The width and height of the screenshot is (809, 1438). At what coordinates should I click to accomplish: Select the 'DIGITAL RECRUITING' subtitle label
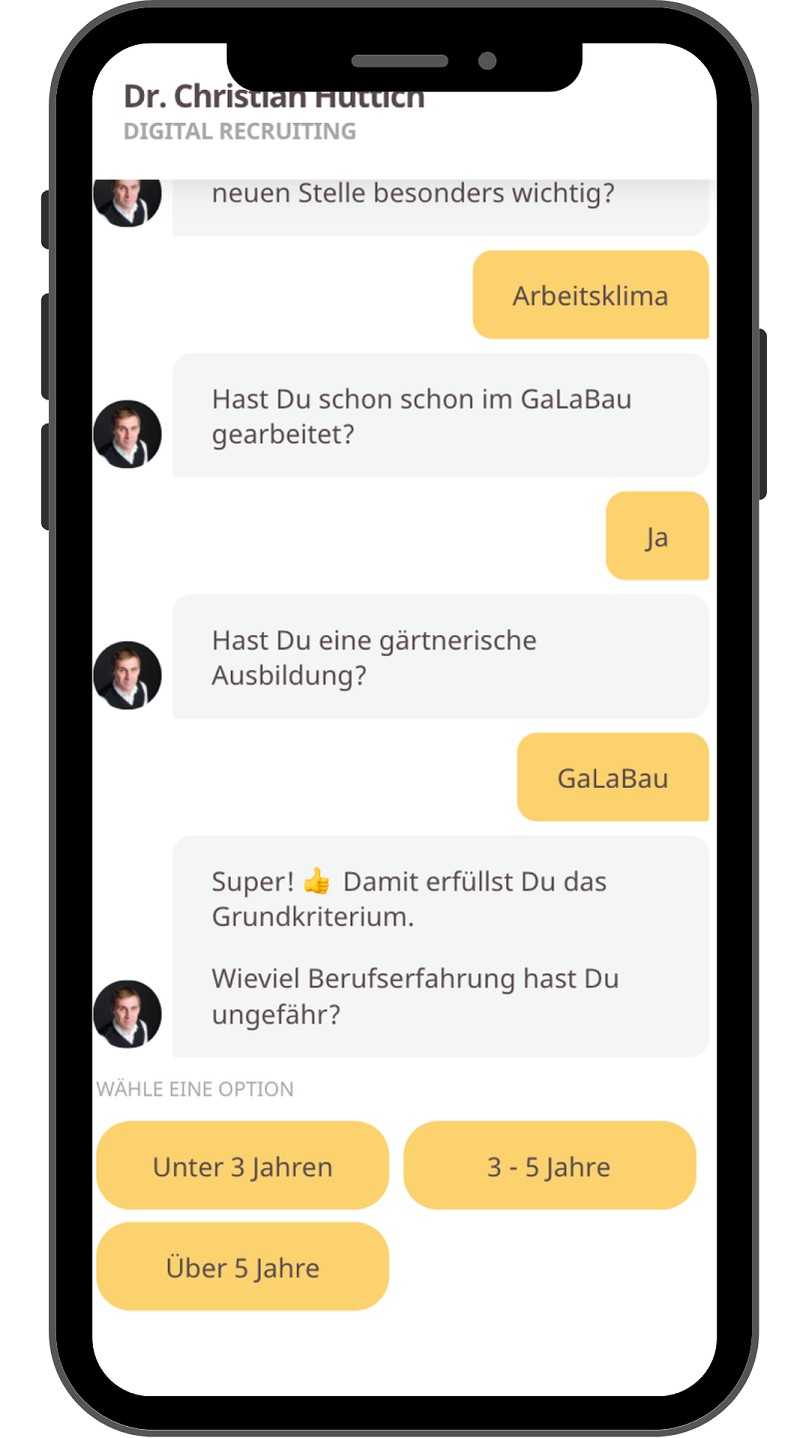pyautogui.click(x=239, y=130)
